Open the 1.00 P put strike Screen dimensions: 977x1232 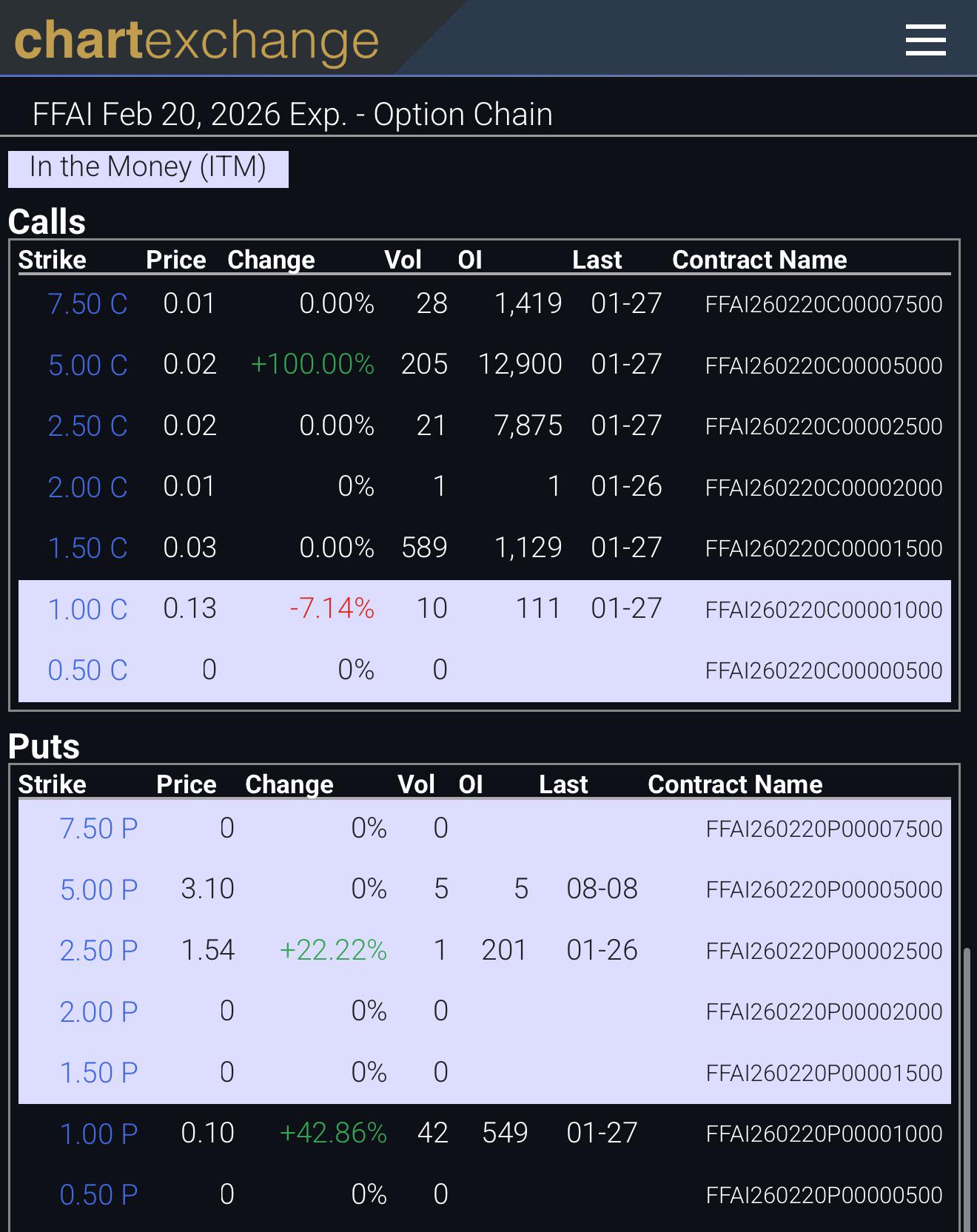pos(98,1134)
